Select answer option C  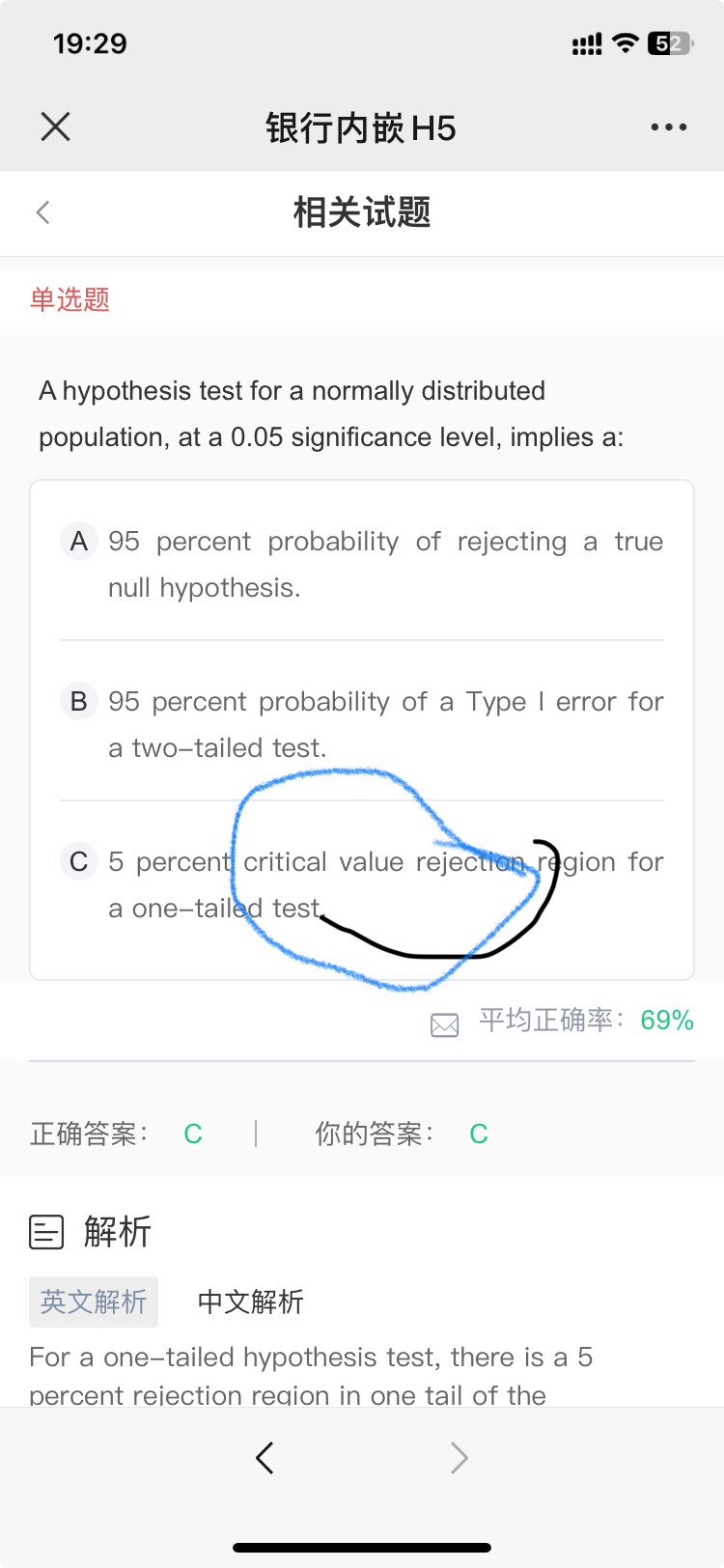(362, 884)
